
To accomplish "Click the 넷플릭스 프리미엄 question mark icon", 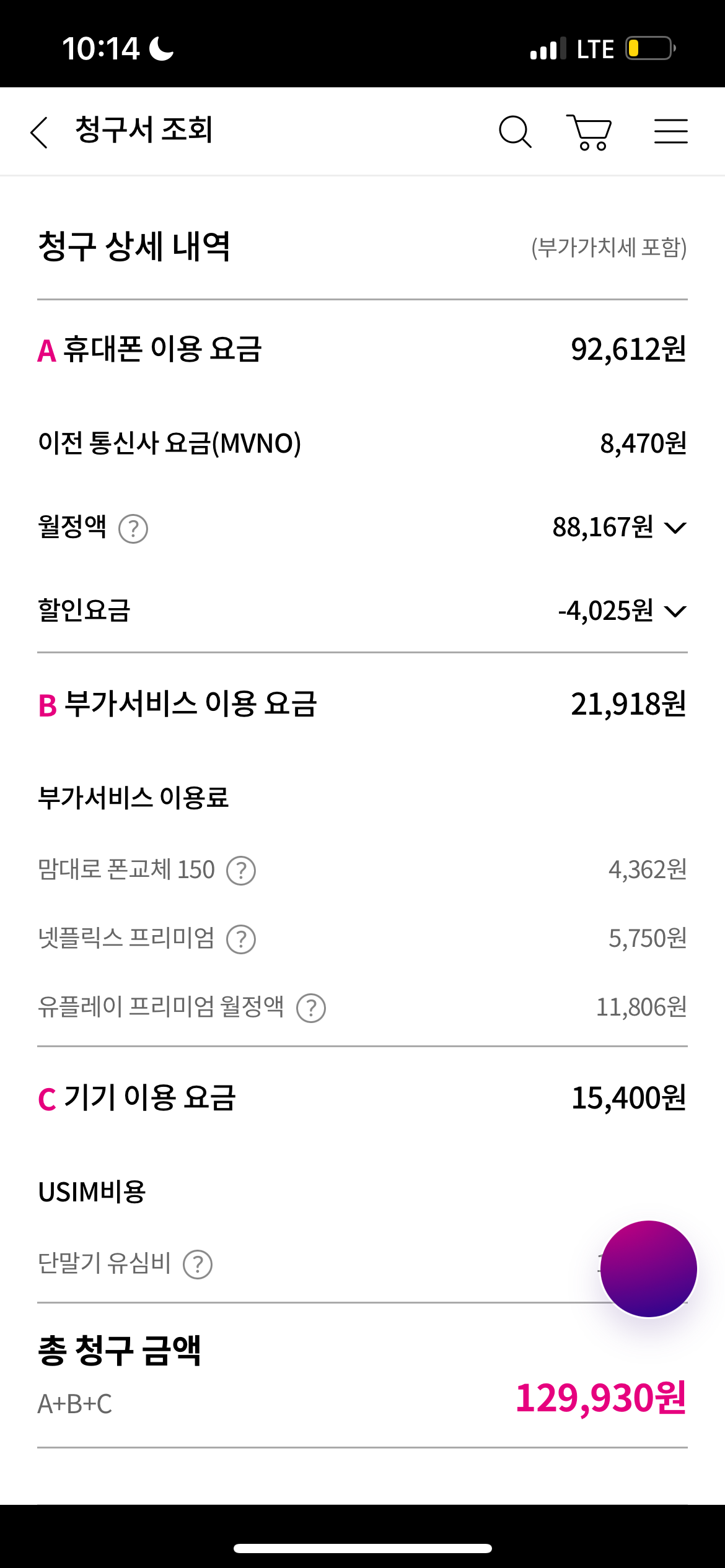I will click(x=242, y=939).
